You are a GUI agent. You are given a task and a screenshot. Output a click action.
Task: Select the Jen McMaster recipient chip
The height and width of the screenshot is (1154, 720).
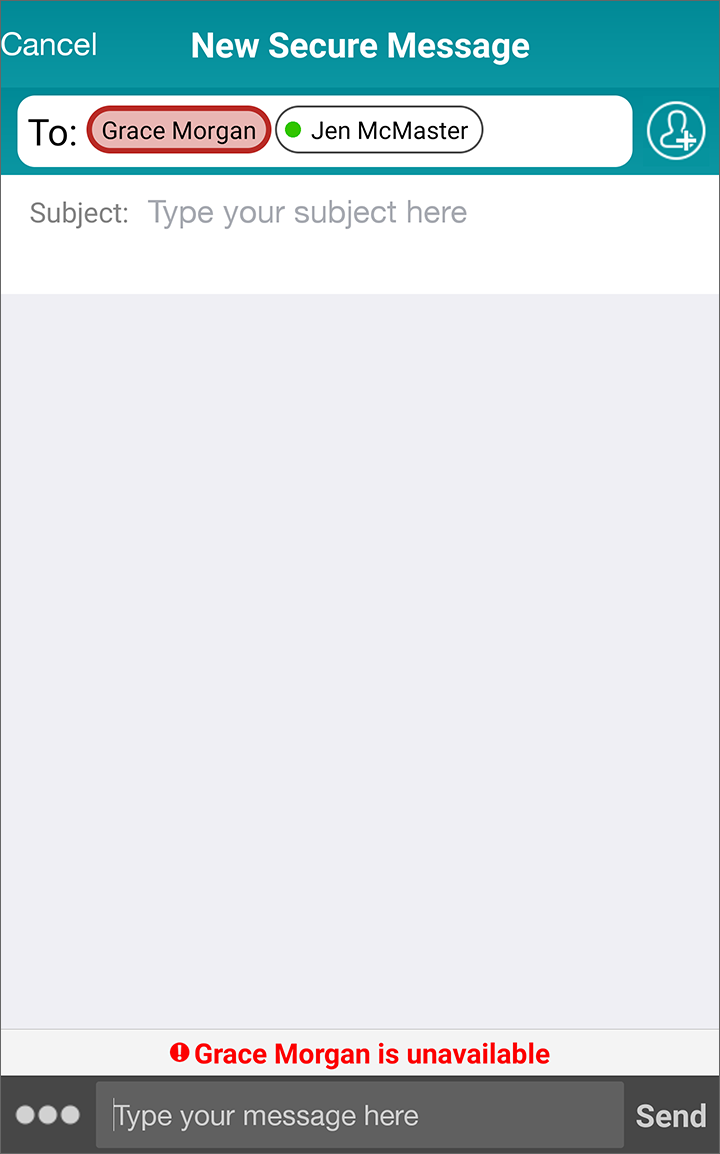pos(379,131)
